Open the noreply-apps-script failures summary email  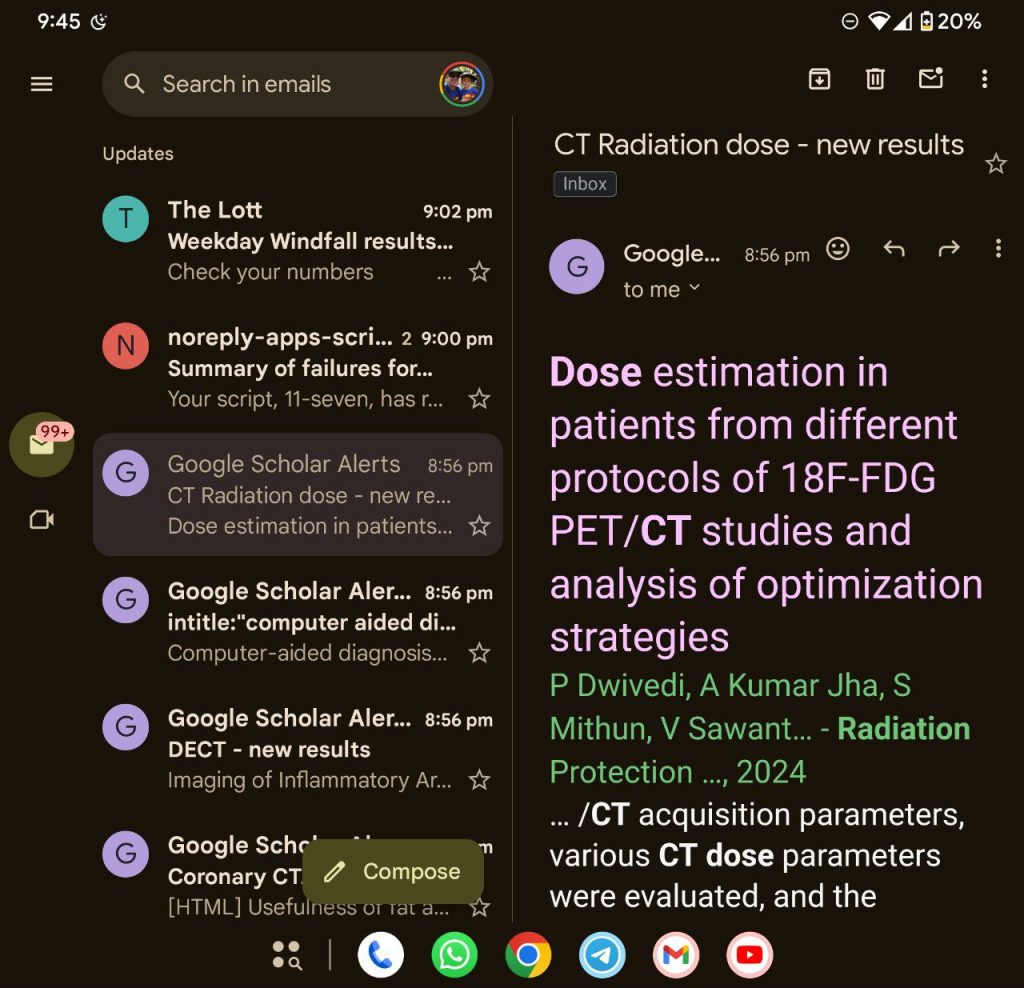(300, 368)
